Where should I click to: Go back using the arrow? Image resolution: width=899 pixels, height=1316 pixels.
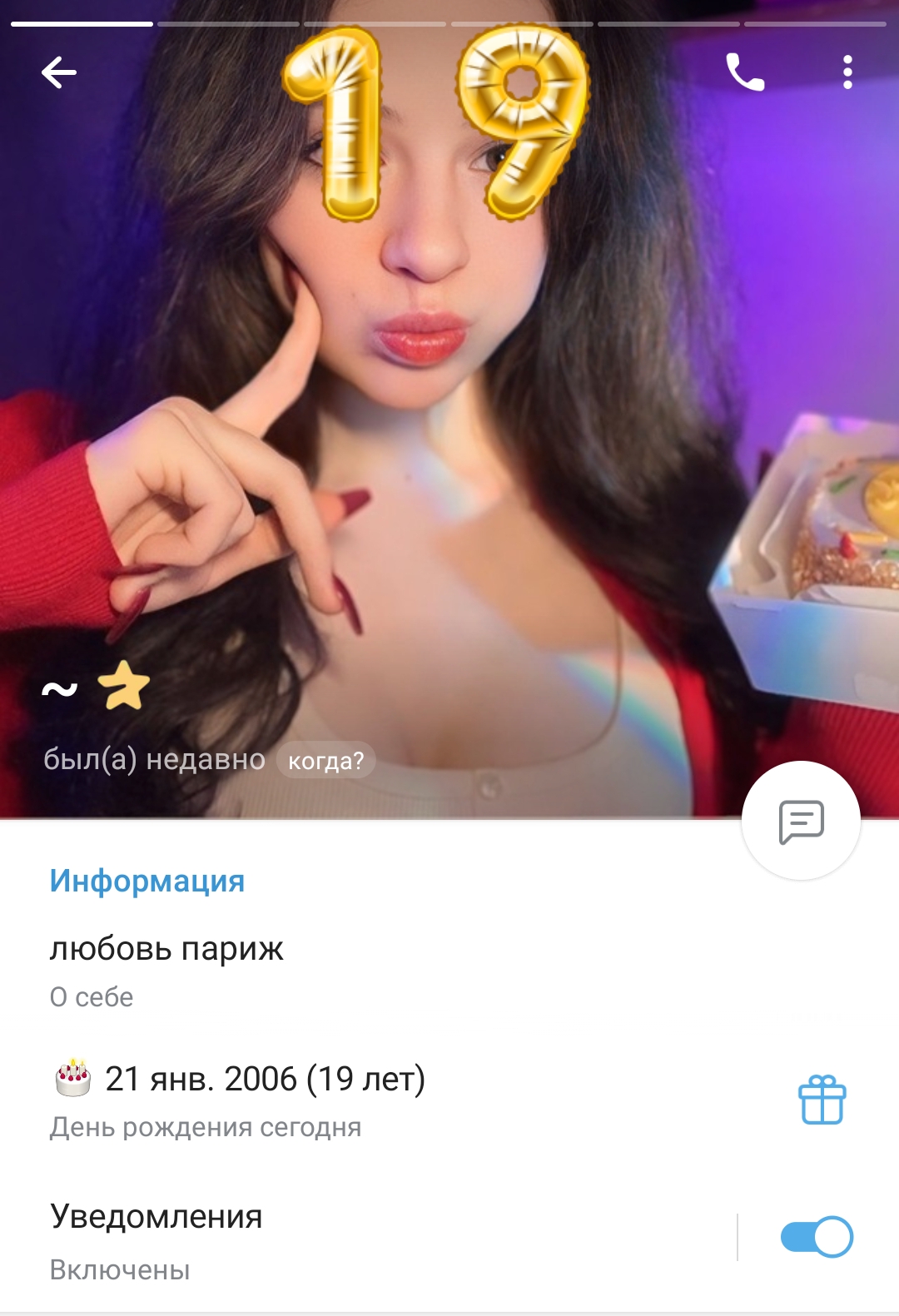59,73
